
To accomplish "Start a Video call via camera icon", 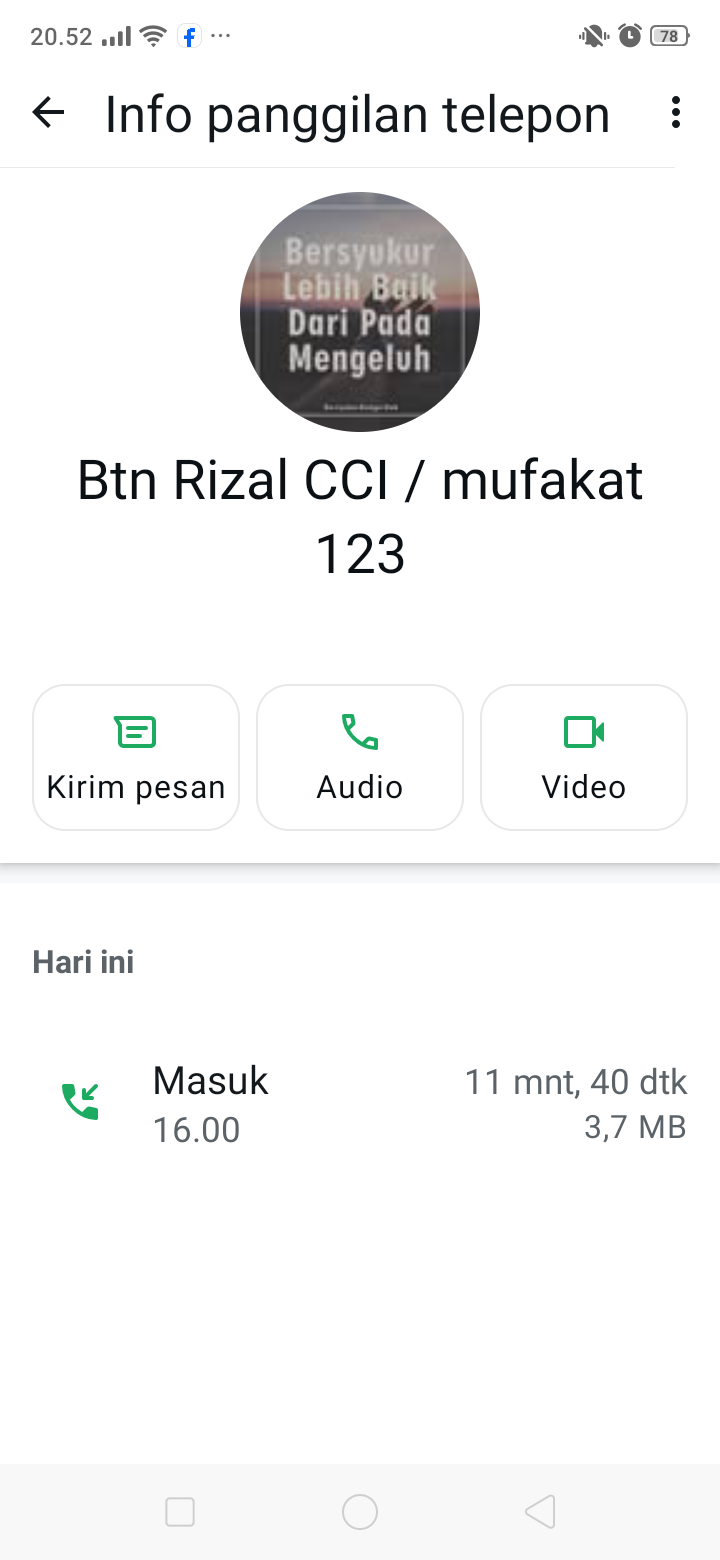I will pos(583,730).
